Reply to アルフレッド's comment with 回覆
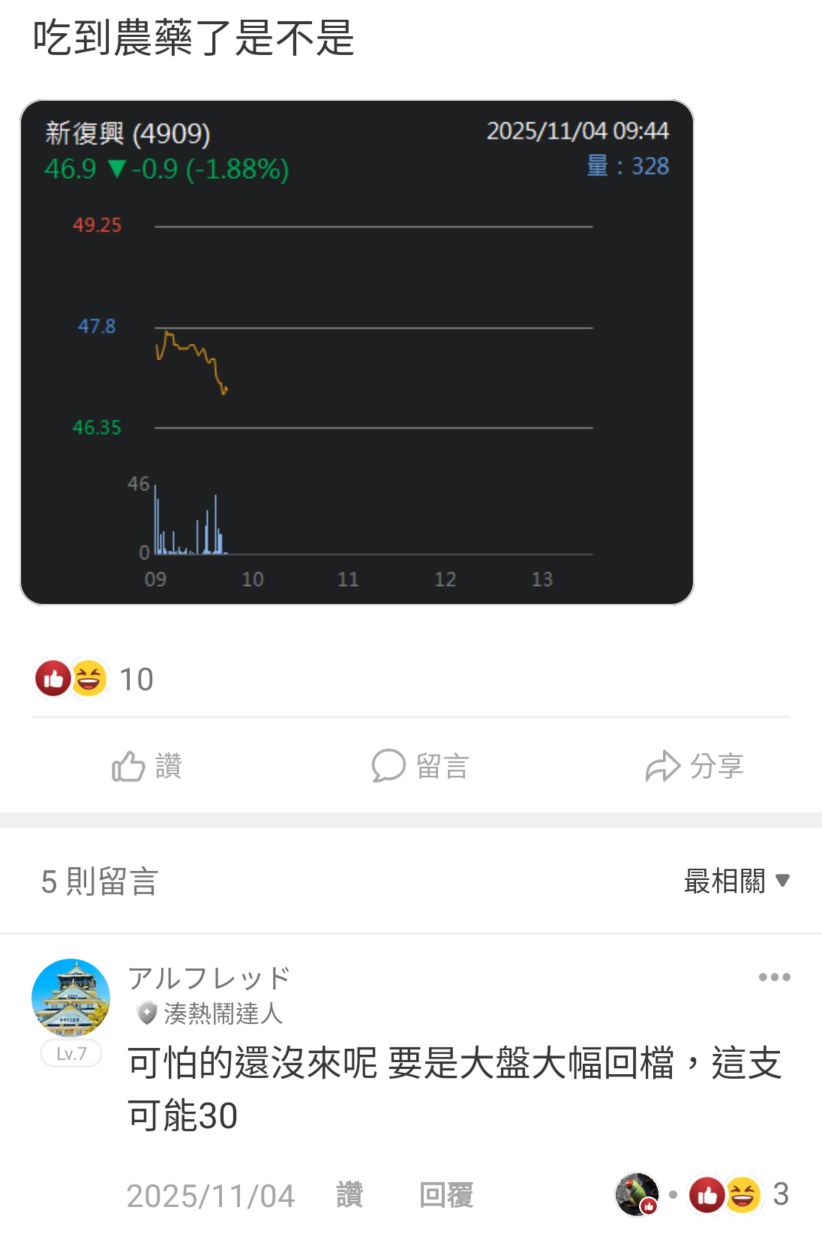822x1238 pixels. point(445,1195)
